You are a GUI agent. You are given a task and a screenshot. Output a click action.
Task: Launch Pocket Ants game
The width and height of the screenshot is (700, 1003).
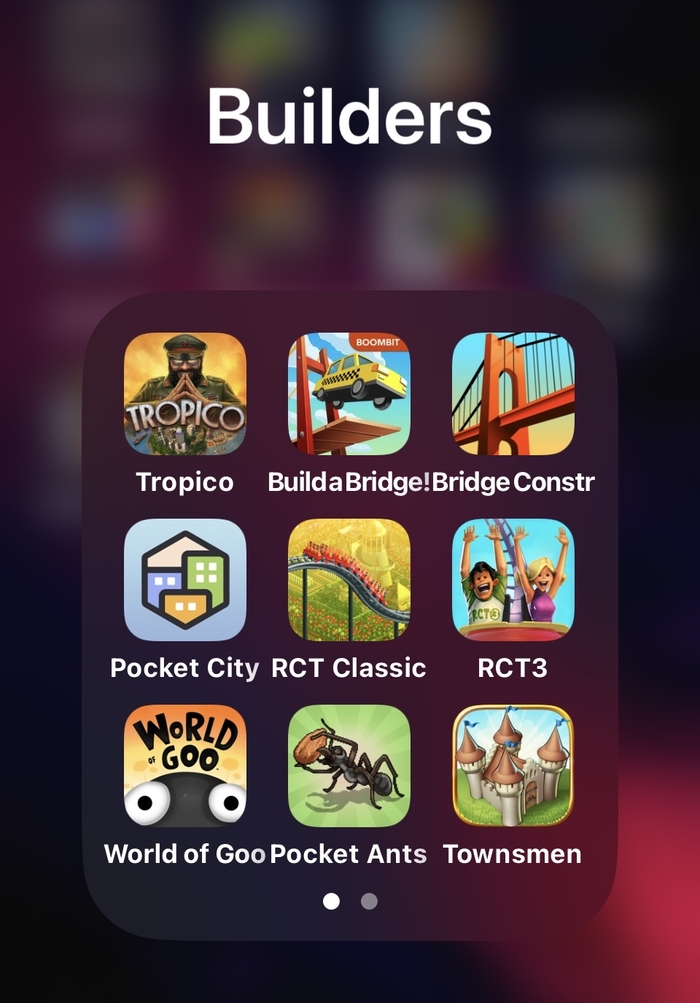pos(349,766)
